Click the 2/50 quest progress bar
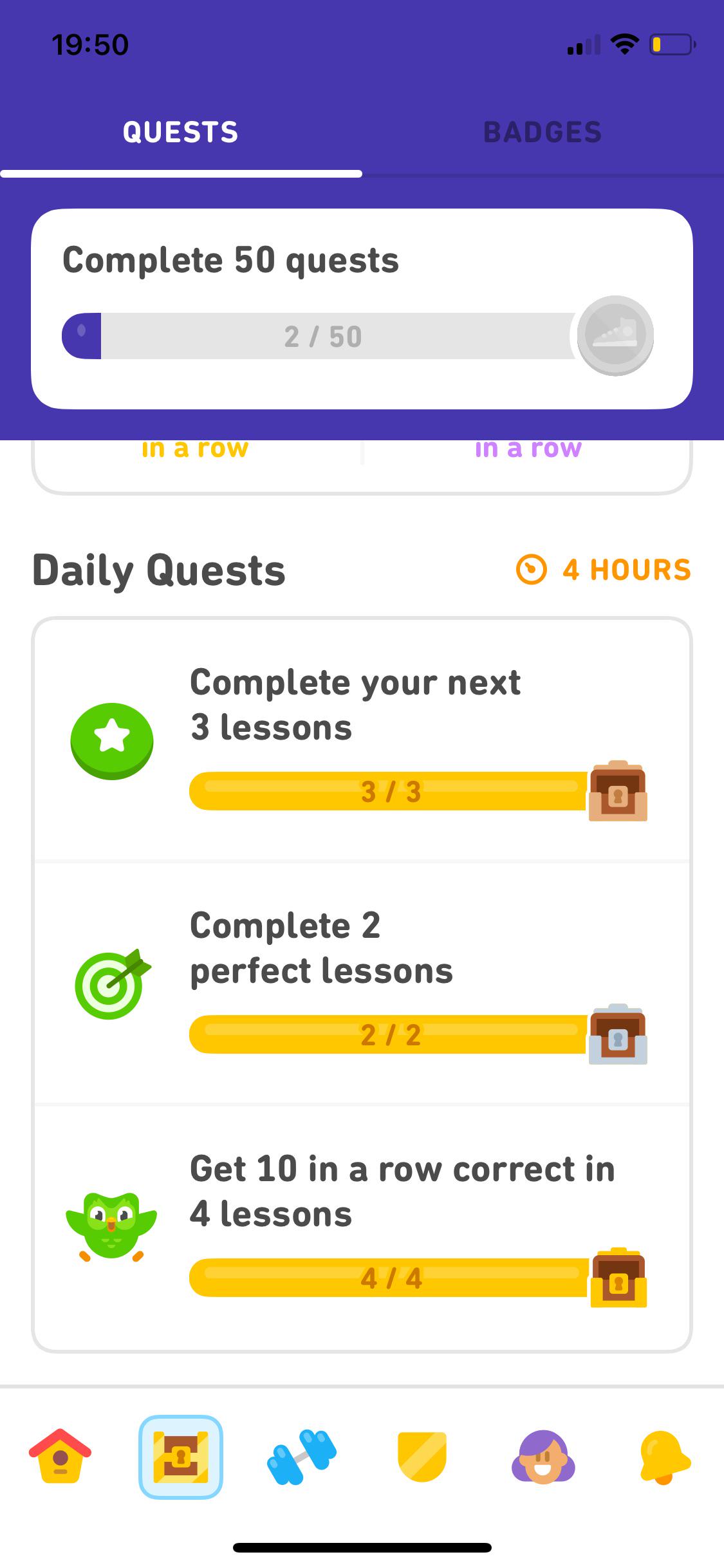The image size is (724, 1568). click(322, 335)
